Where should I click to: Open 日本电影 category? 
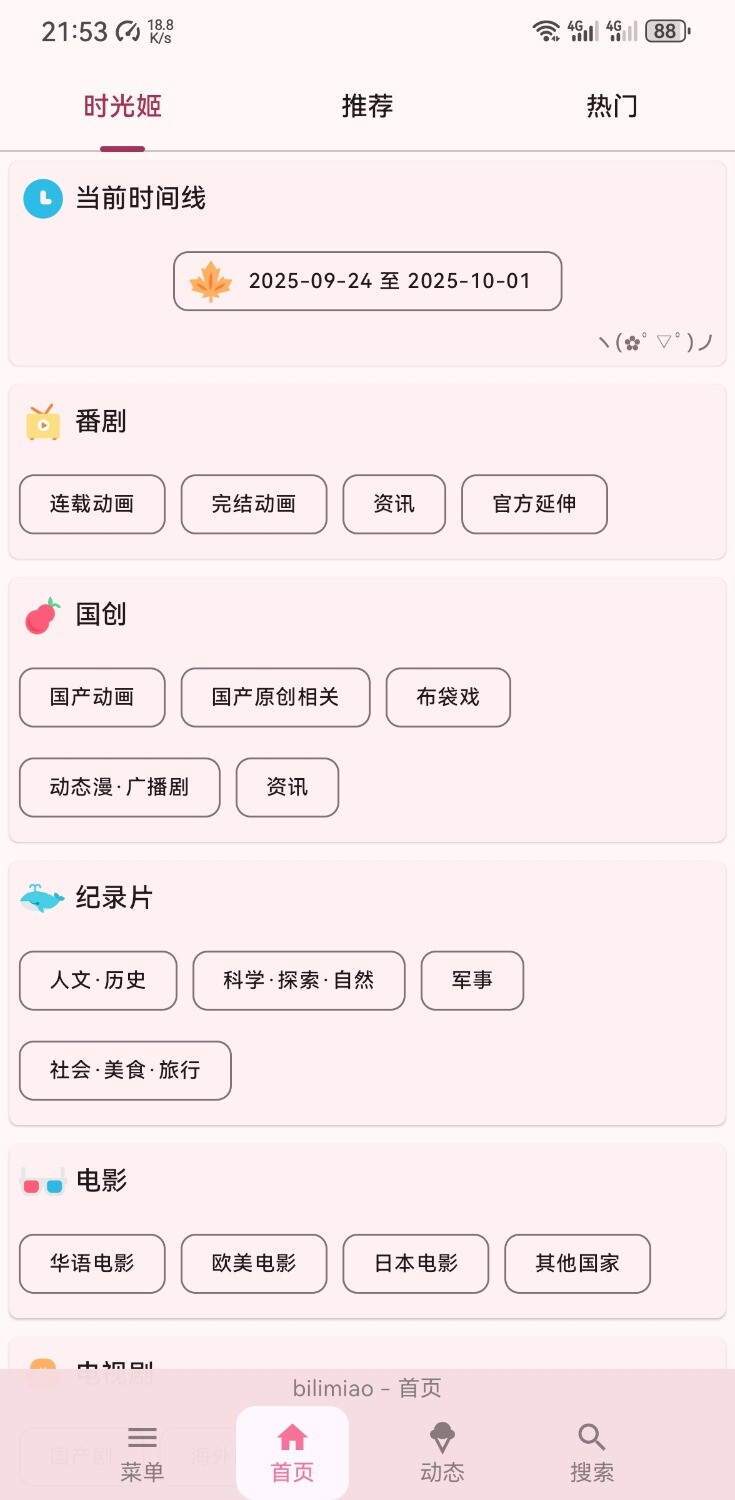[x=416, y=1263]
